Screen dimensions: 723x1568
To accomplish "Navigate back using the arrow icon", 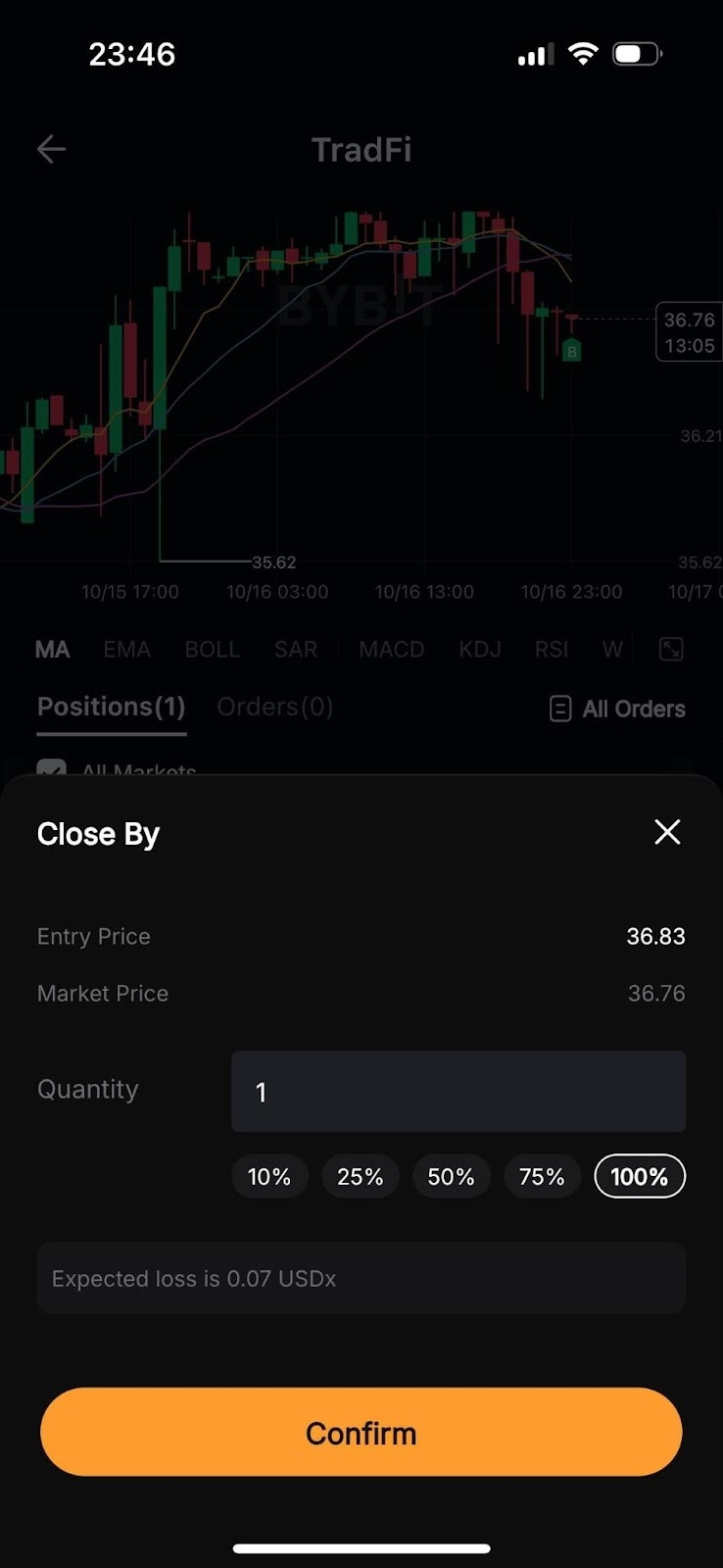I will pyautogui.click(x=51, y=149).
